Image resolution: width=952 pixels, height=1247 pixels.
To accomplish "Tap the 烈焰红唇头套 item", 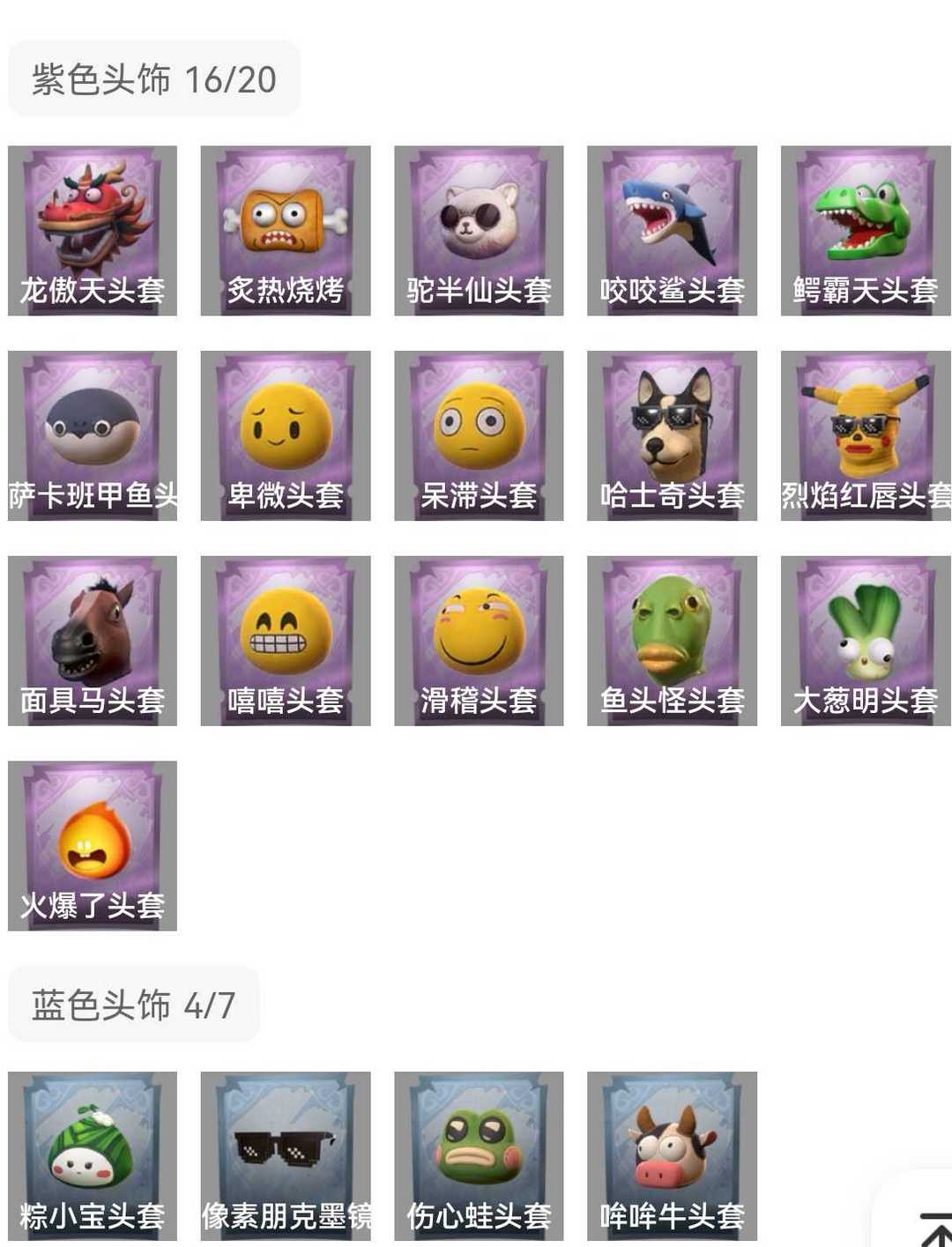I will point(866,435).
